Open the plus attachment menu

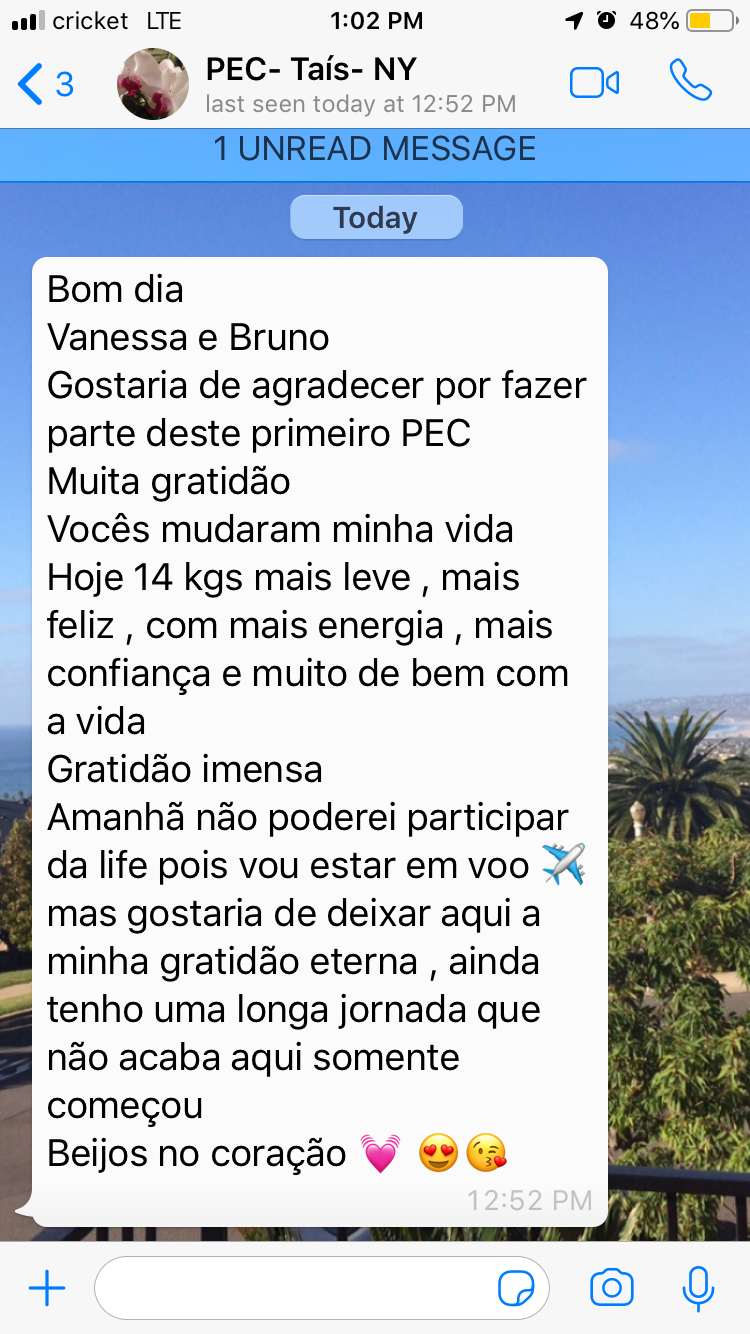tap(47, 1288)
